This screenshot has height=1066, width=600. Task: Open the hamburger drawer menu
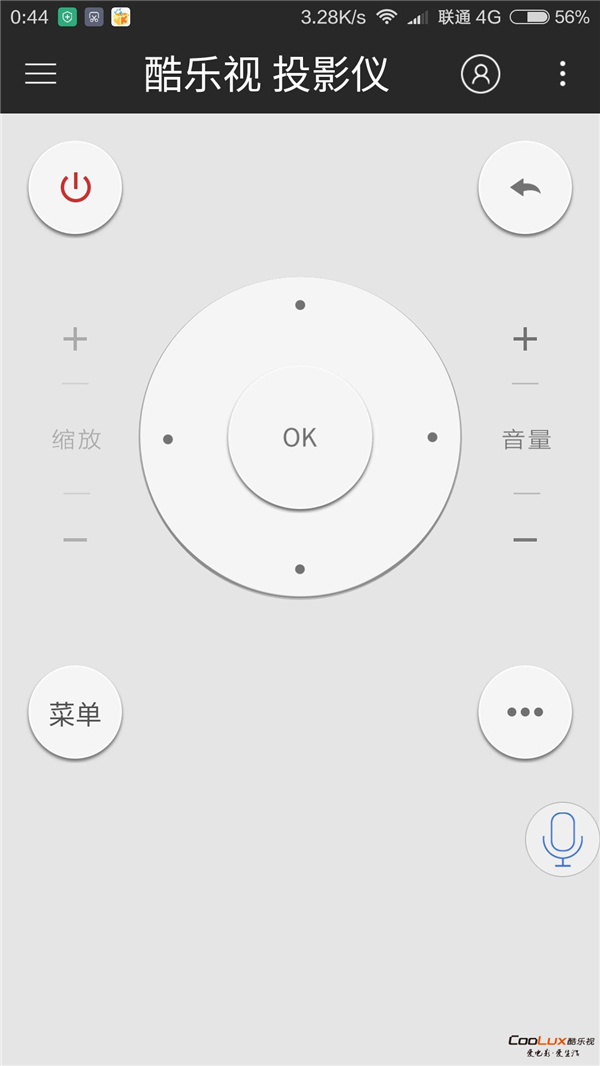coord(41,73)
